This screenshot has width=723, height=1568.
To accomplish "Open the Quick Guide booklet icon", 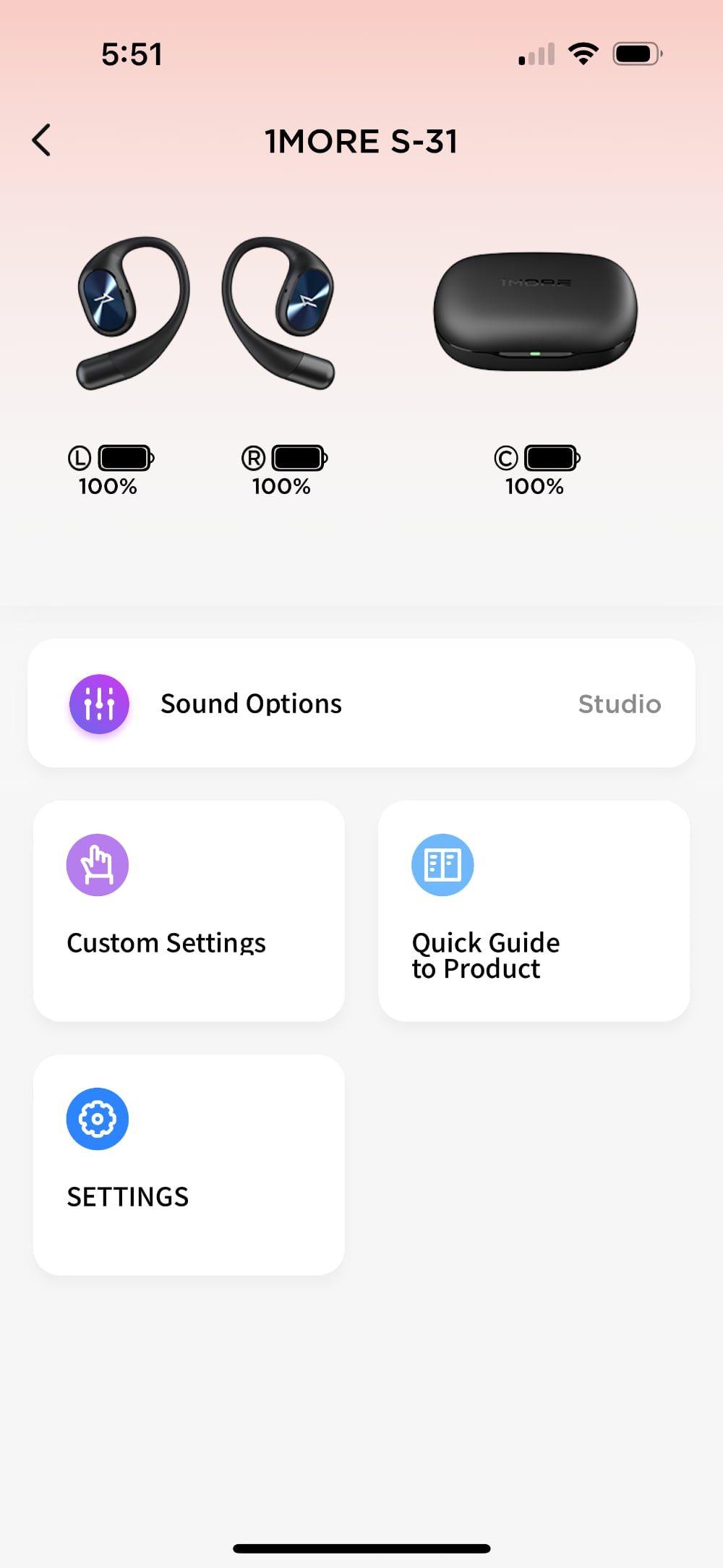I will pyautogui.click(x=442, y=864).
